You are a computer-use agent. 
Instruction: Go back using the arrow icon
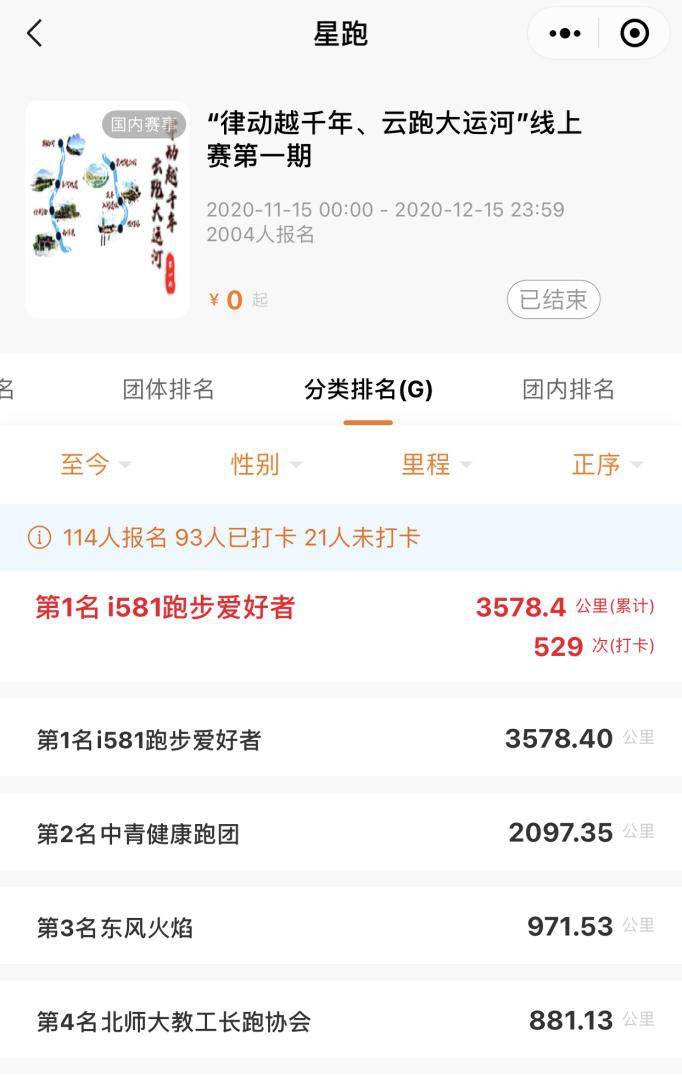coord(35,34)
